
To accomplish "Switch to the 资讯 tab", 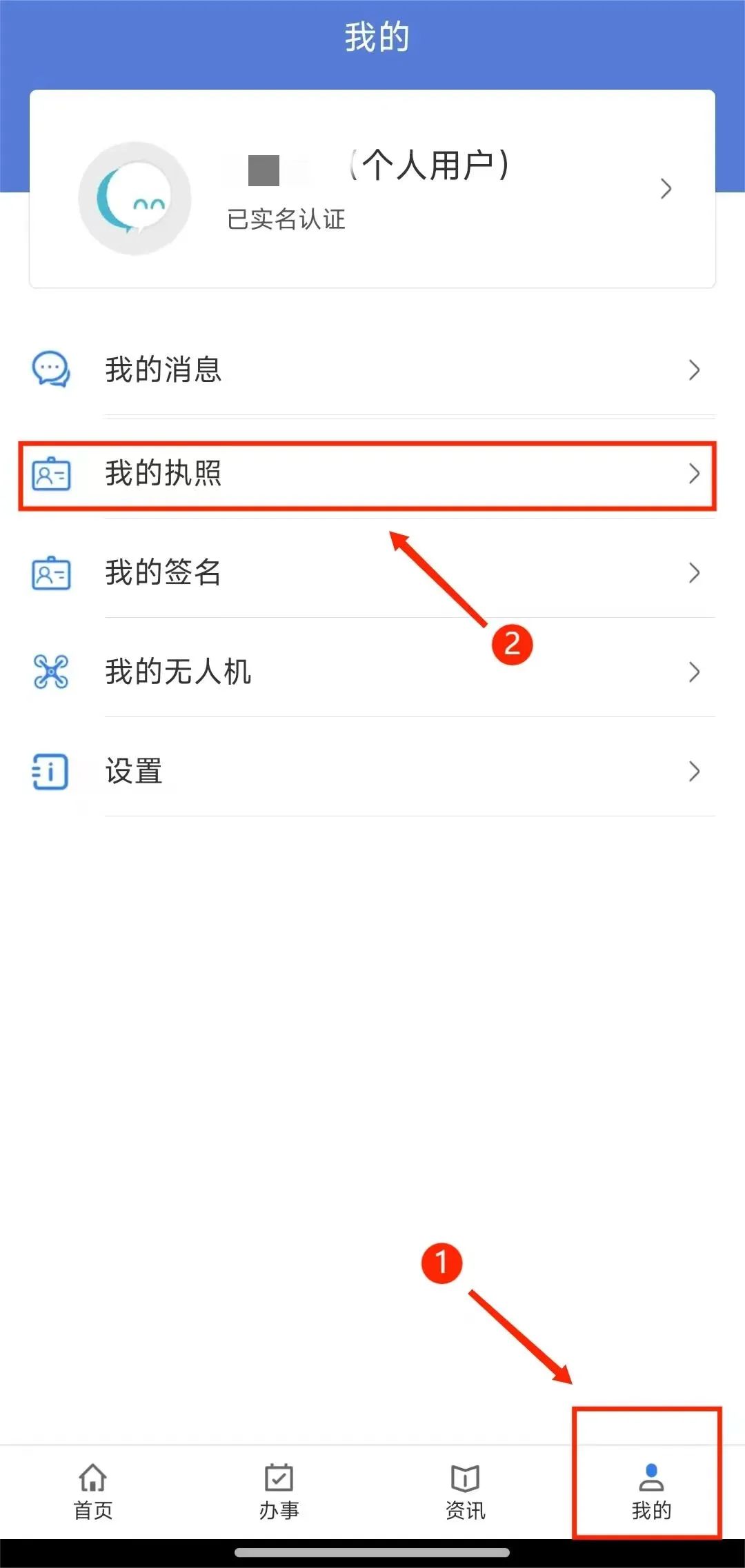I will click(466, 1492).
